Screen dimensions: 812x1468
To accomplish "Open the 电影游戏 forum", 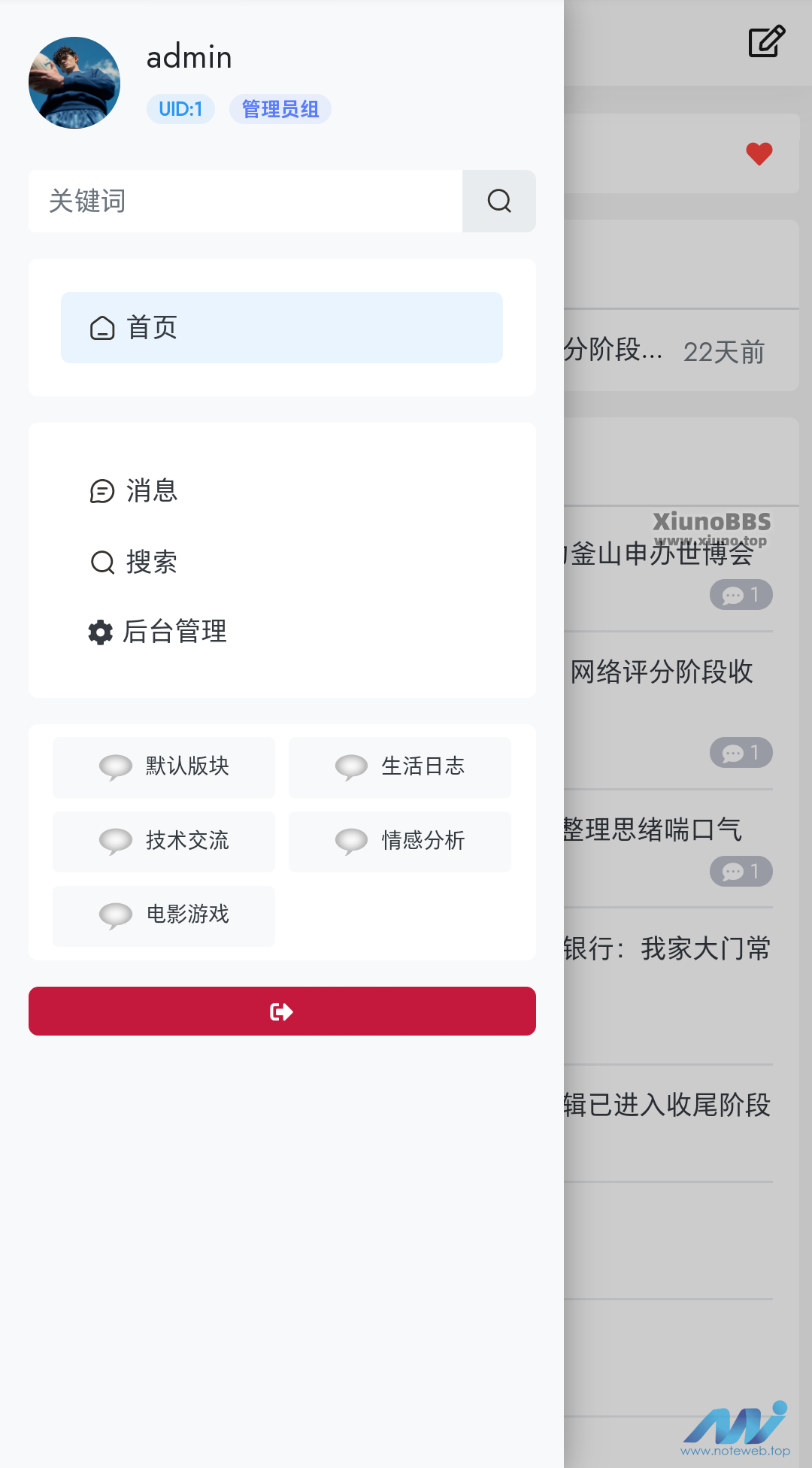I will (x=164, y=916).
